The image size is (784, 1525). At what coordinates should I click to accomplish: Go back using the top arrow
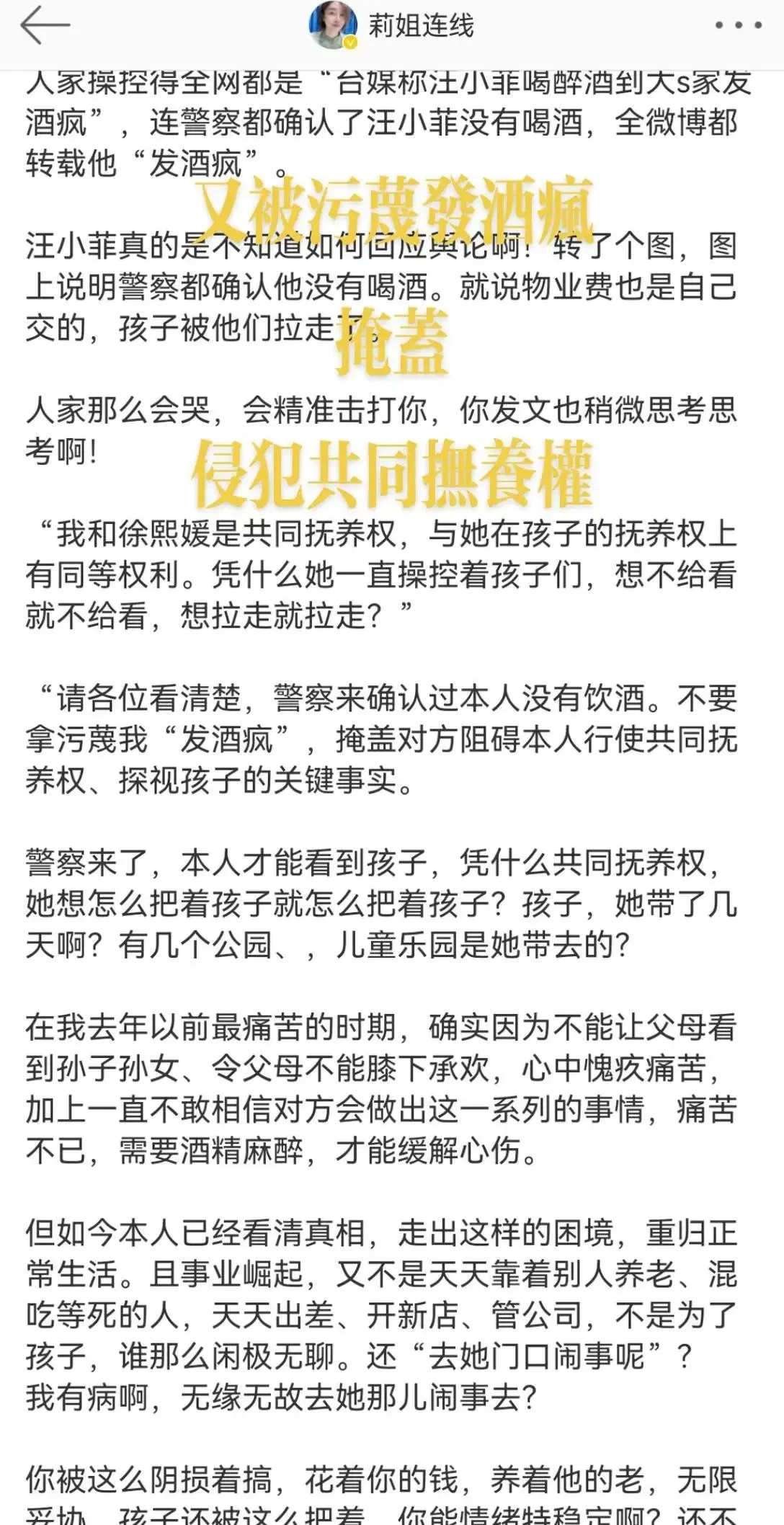(45, 25)
